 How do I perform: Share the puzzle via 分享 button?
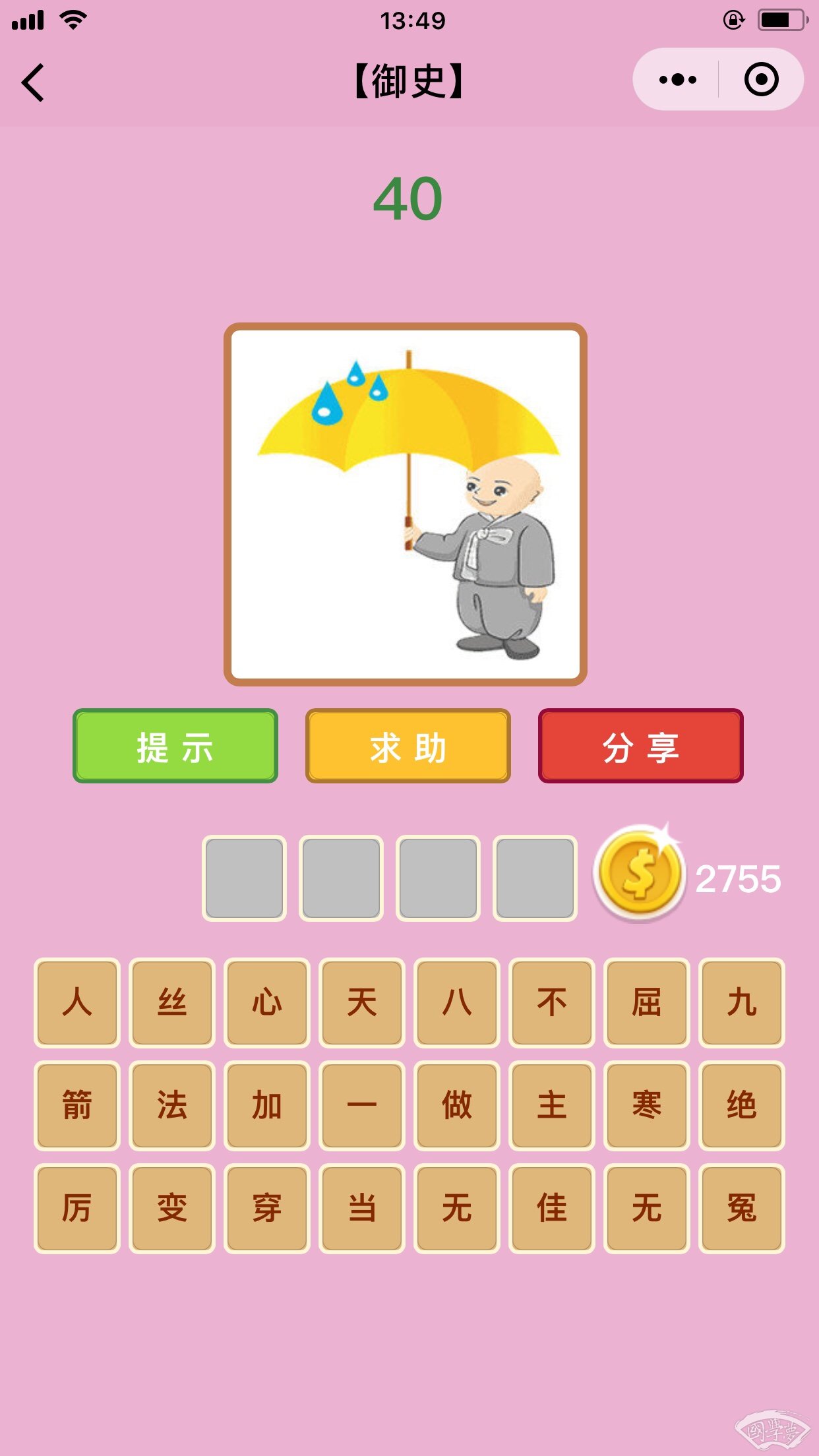pos(641,746)
